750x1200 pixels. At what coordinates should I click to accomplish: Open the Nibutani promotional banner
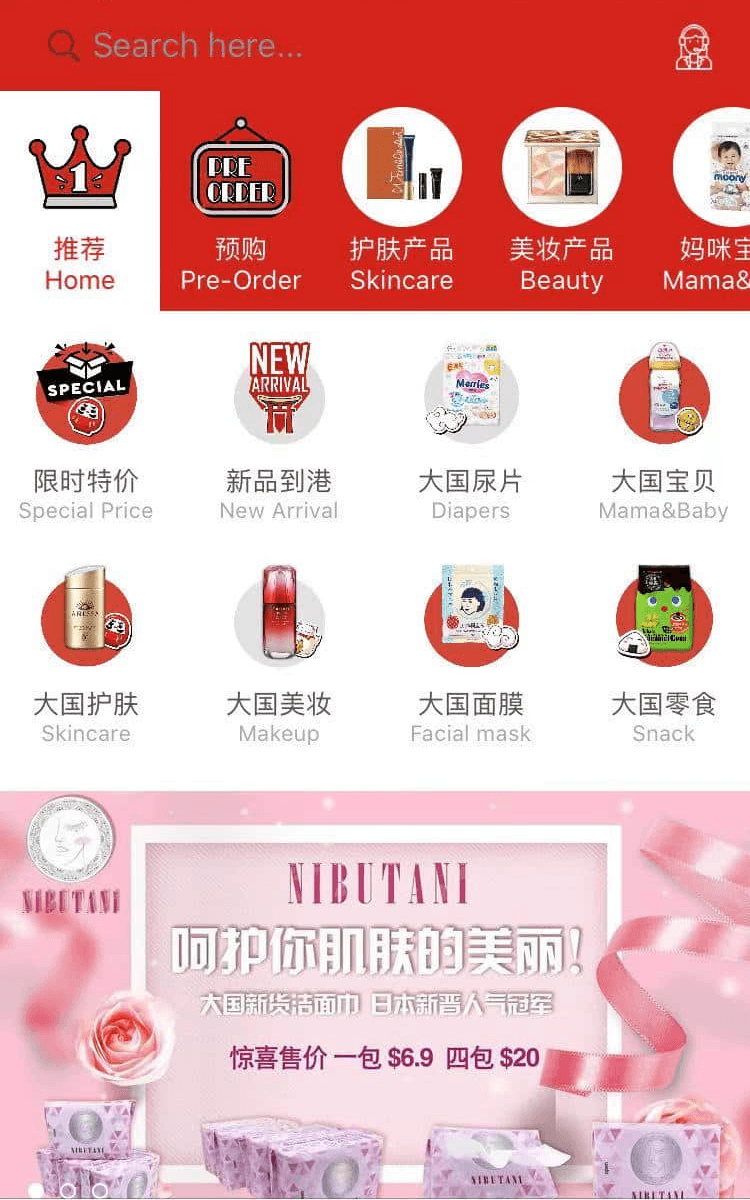[375, 995]
